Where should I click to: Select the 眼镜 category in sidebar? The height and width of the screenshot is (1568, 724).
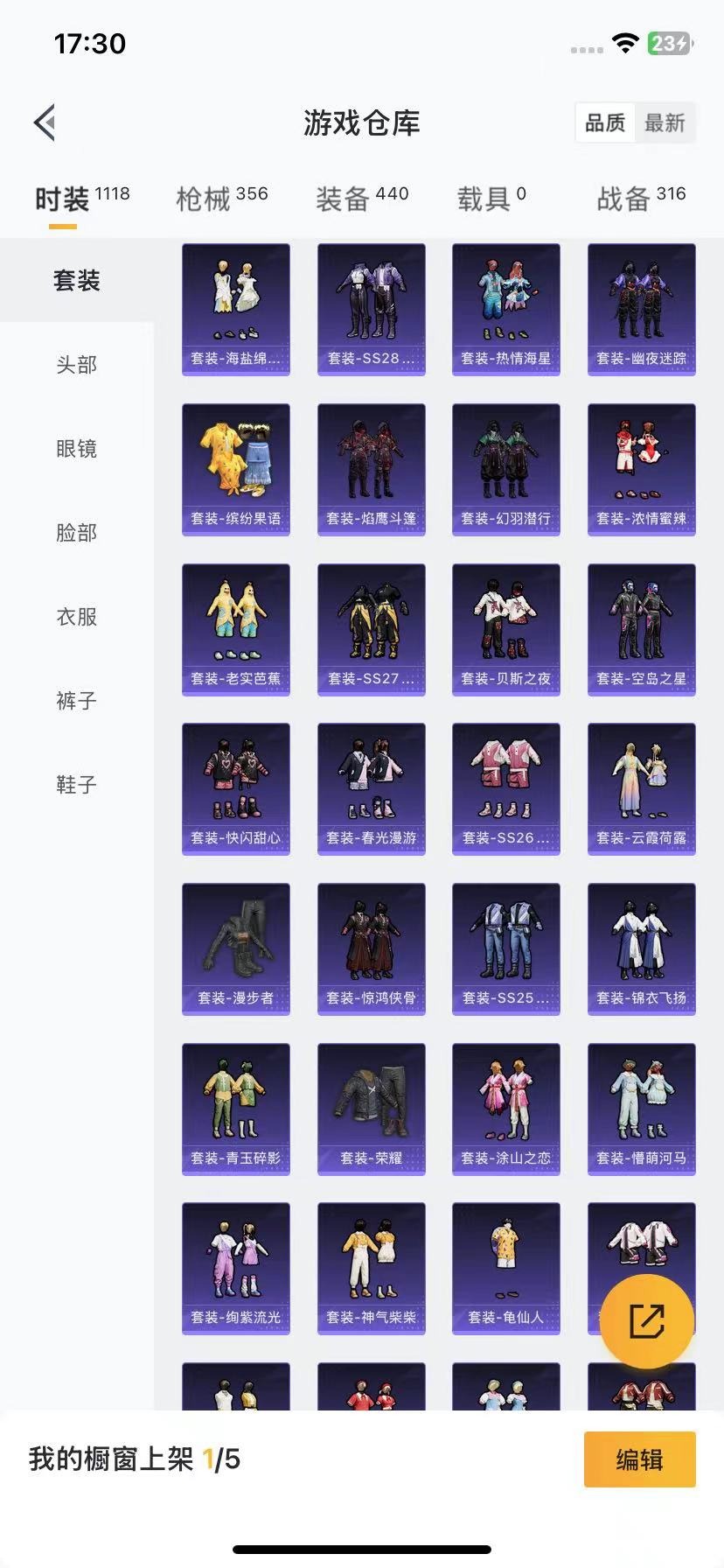point(77,448)
